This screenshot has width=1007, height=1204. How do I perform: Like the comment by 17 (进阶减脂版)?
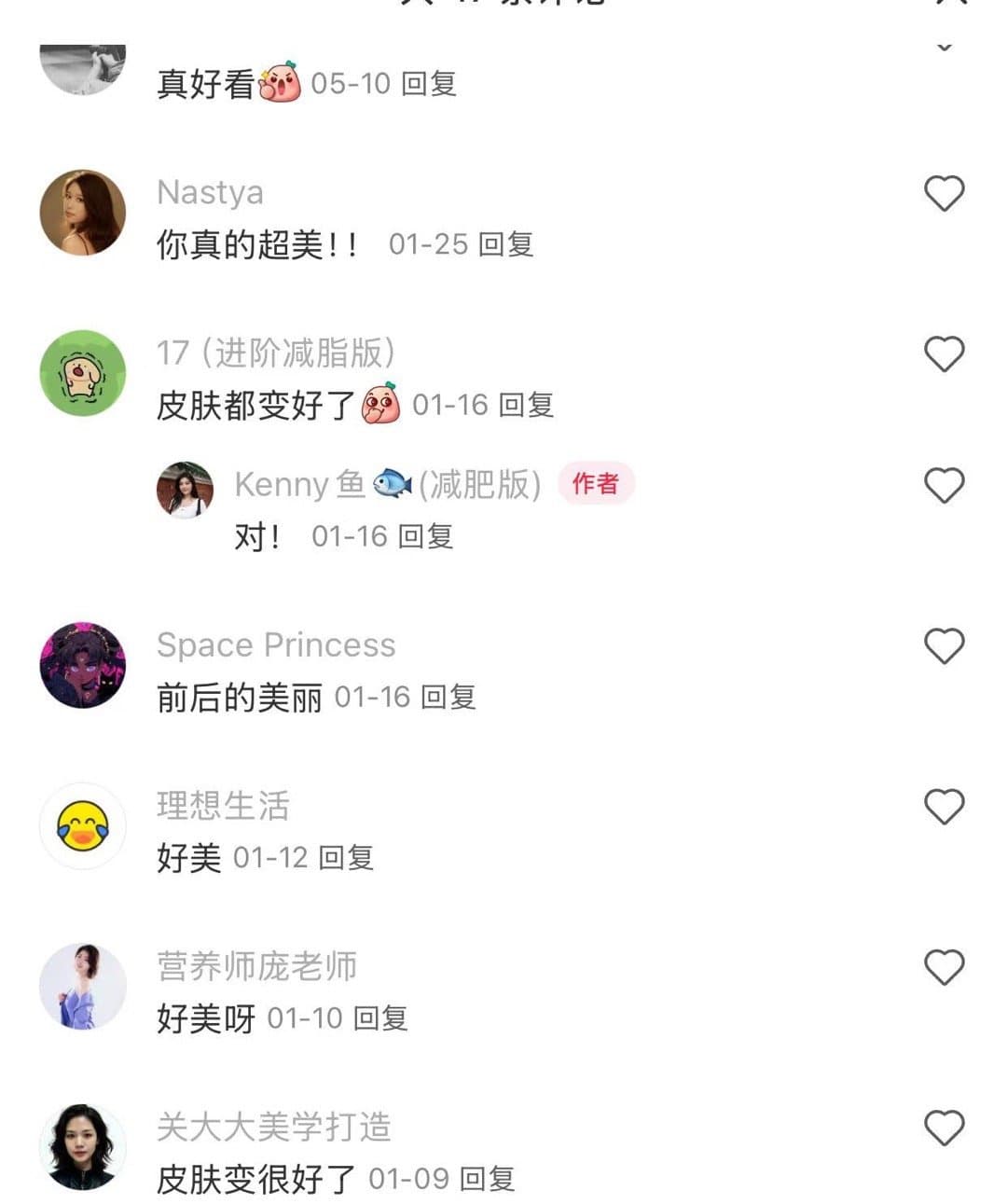tap(944, 354)
